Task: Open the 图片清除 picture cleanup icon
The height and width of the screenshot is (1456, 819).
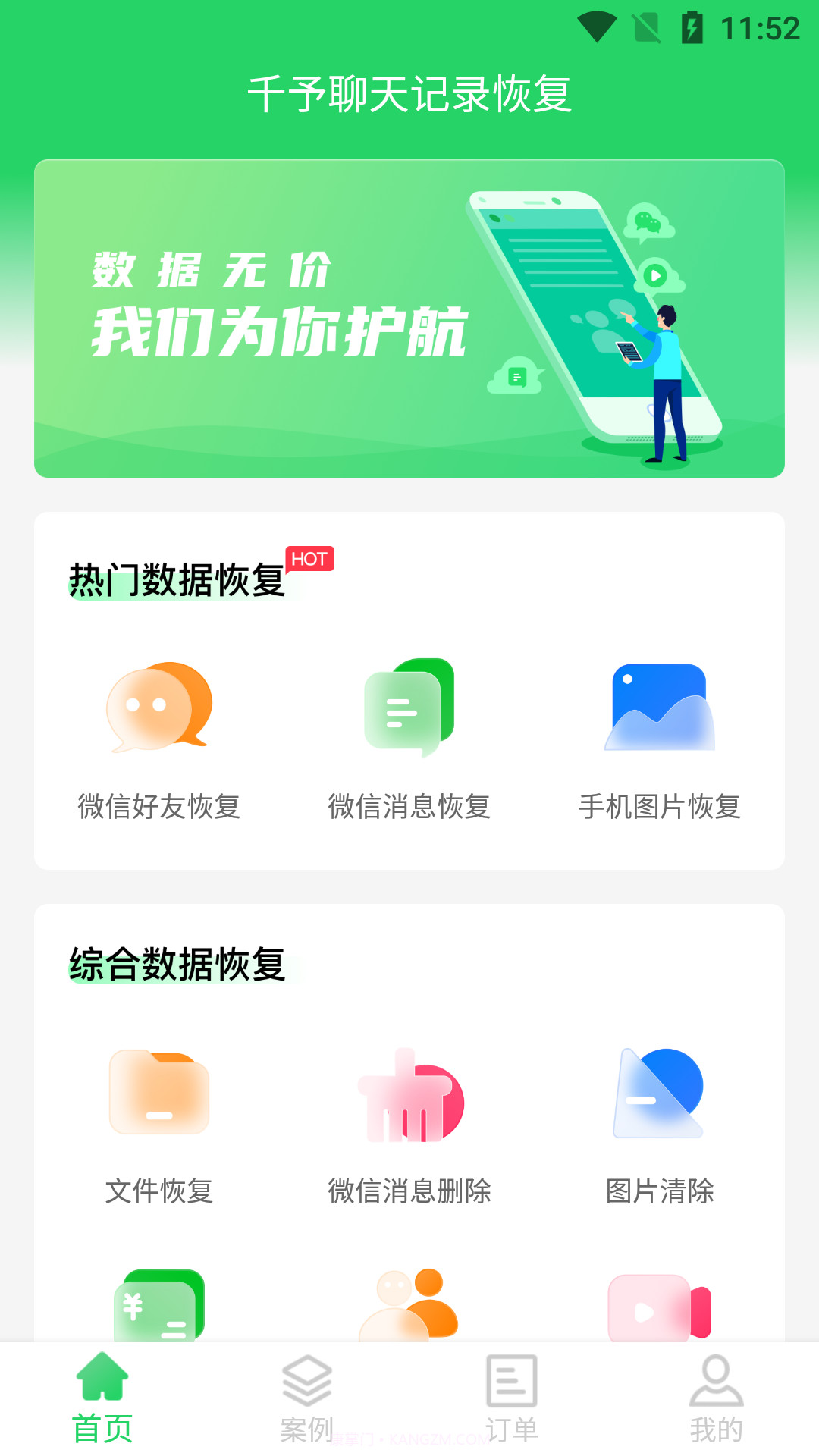Action: coord(660,1092)
